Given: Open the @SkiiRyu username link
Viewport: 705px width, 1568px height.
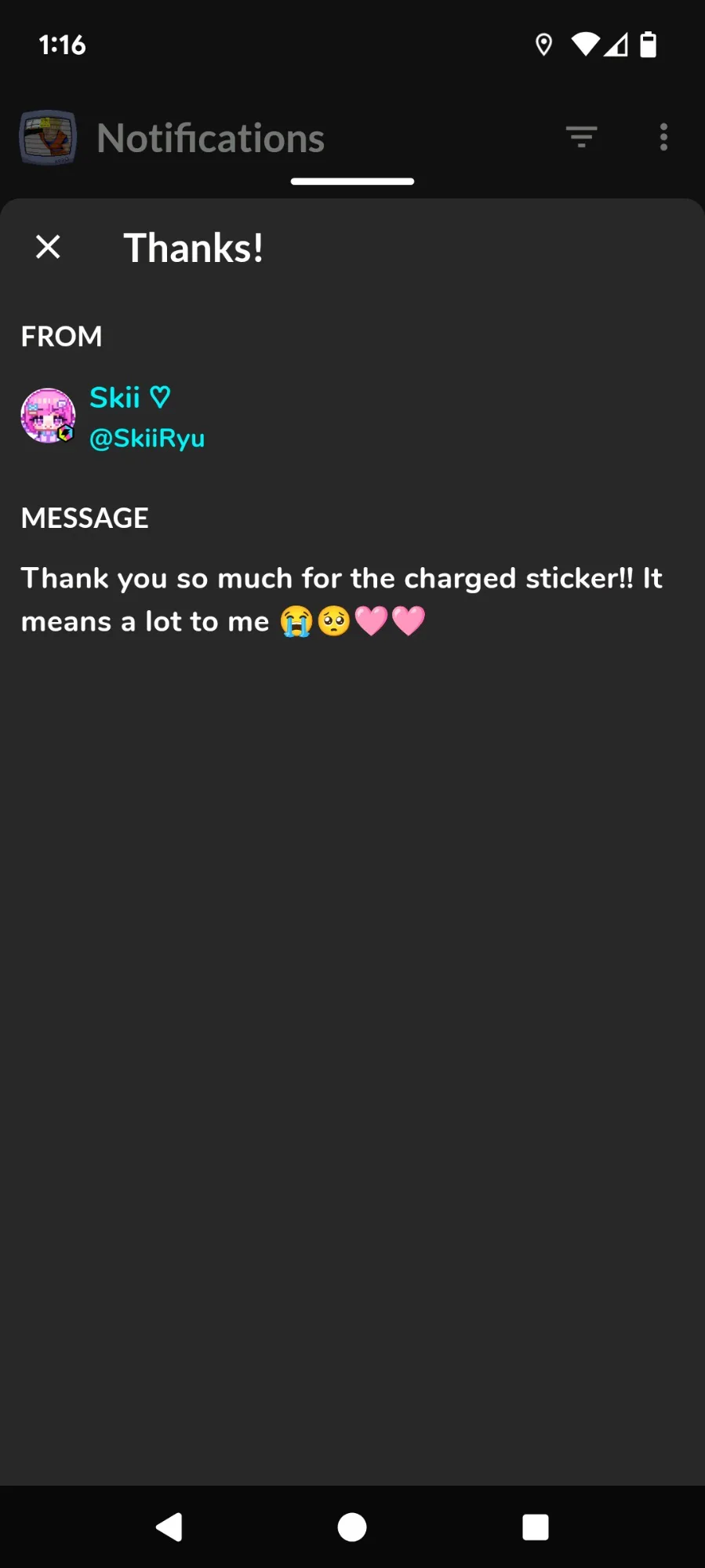Looking at the screenshot, I should point(147,438).
